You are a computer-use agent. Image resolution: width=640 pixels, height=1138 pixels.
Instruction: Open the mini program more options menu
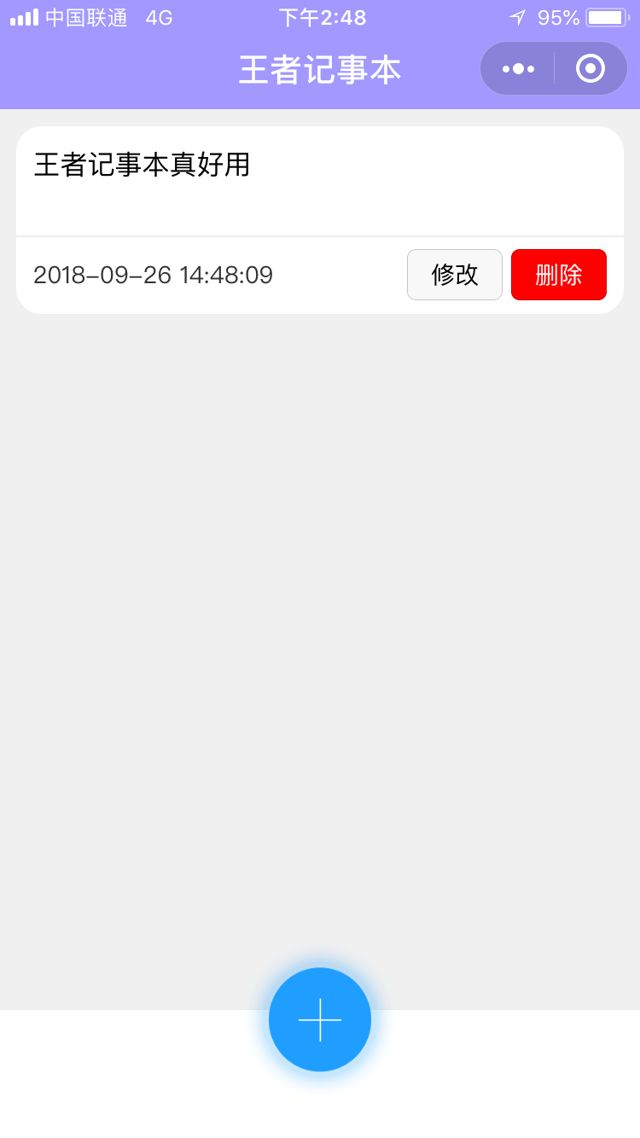click(518, 69)
